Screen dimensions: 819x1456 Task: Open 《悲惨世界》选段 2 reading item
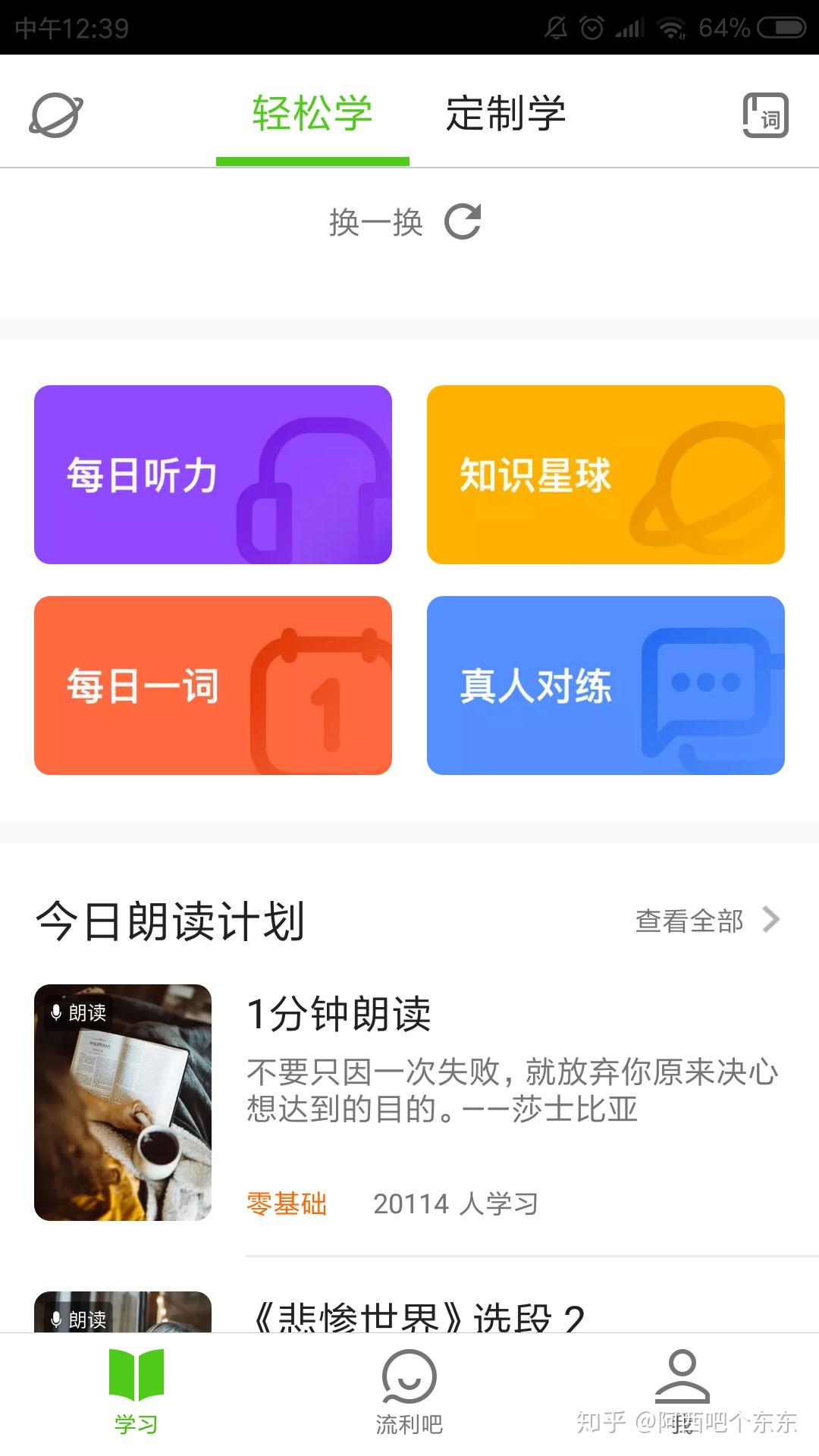pos(417,1316)
